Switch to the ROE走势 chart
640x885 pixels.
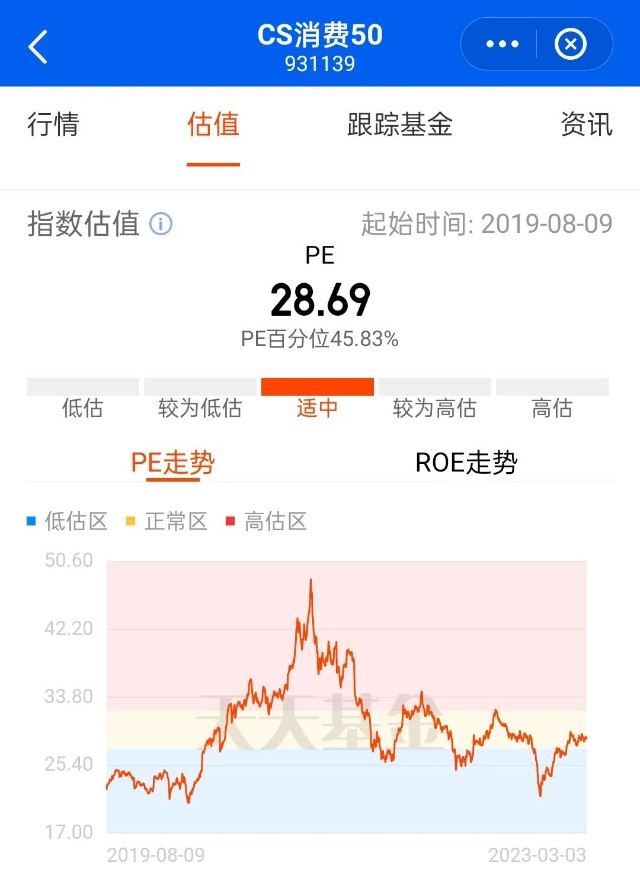(466, 462)
